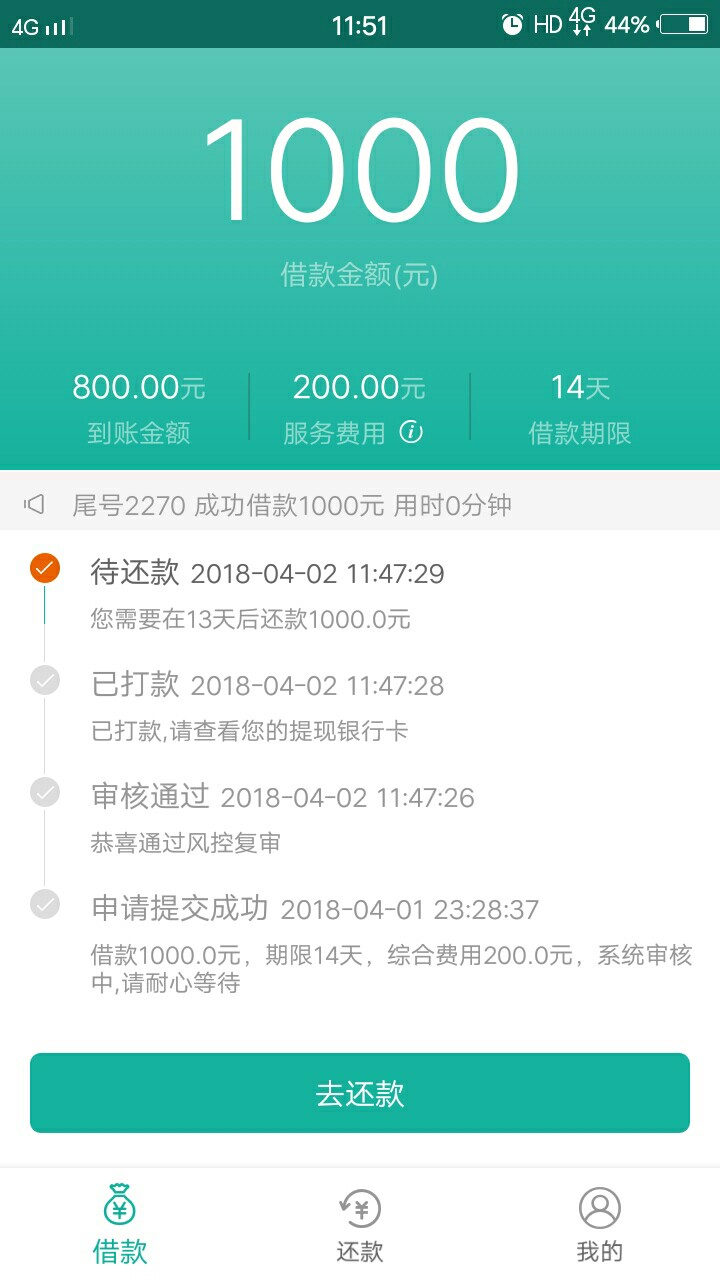Image resolution: width=720 pixels, height=1280 pixels.
Task: Switch to the 我的 tab
Action: 600,1225
